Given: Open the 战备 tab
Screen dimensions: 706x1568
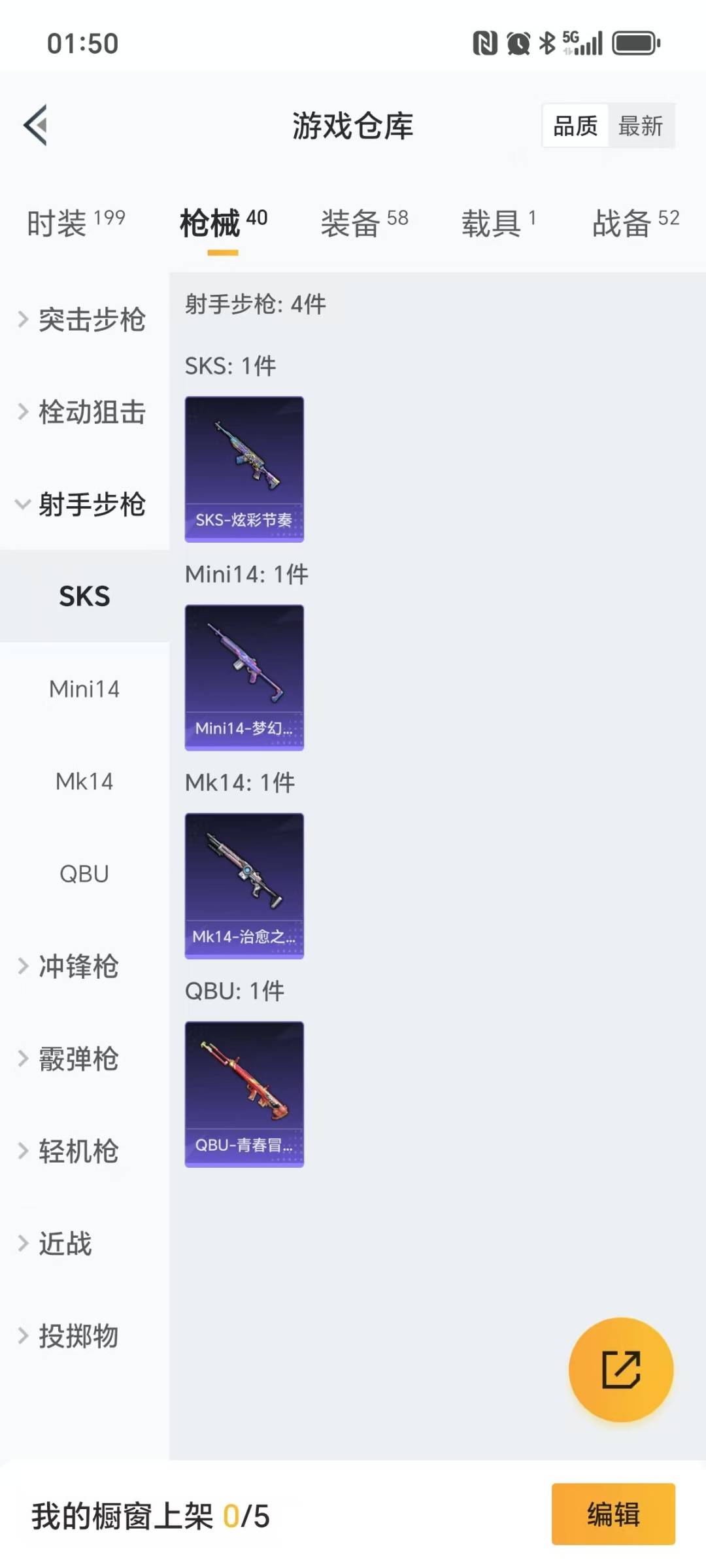Looking at the screenshot, I should point(635,223).
